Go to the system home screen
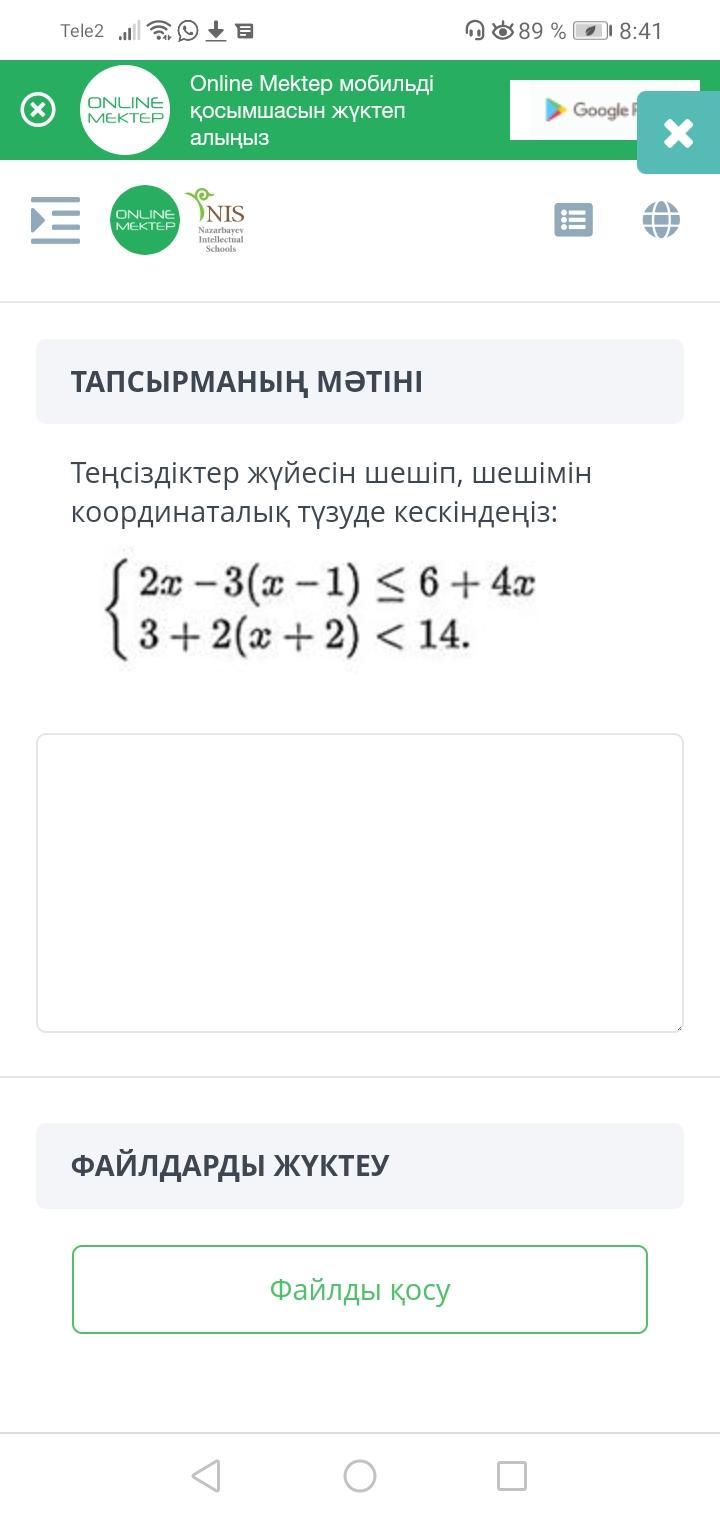The image size is (720, 1520). click(360, 1476)
